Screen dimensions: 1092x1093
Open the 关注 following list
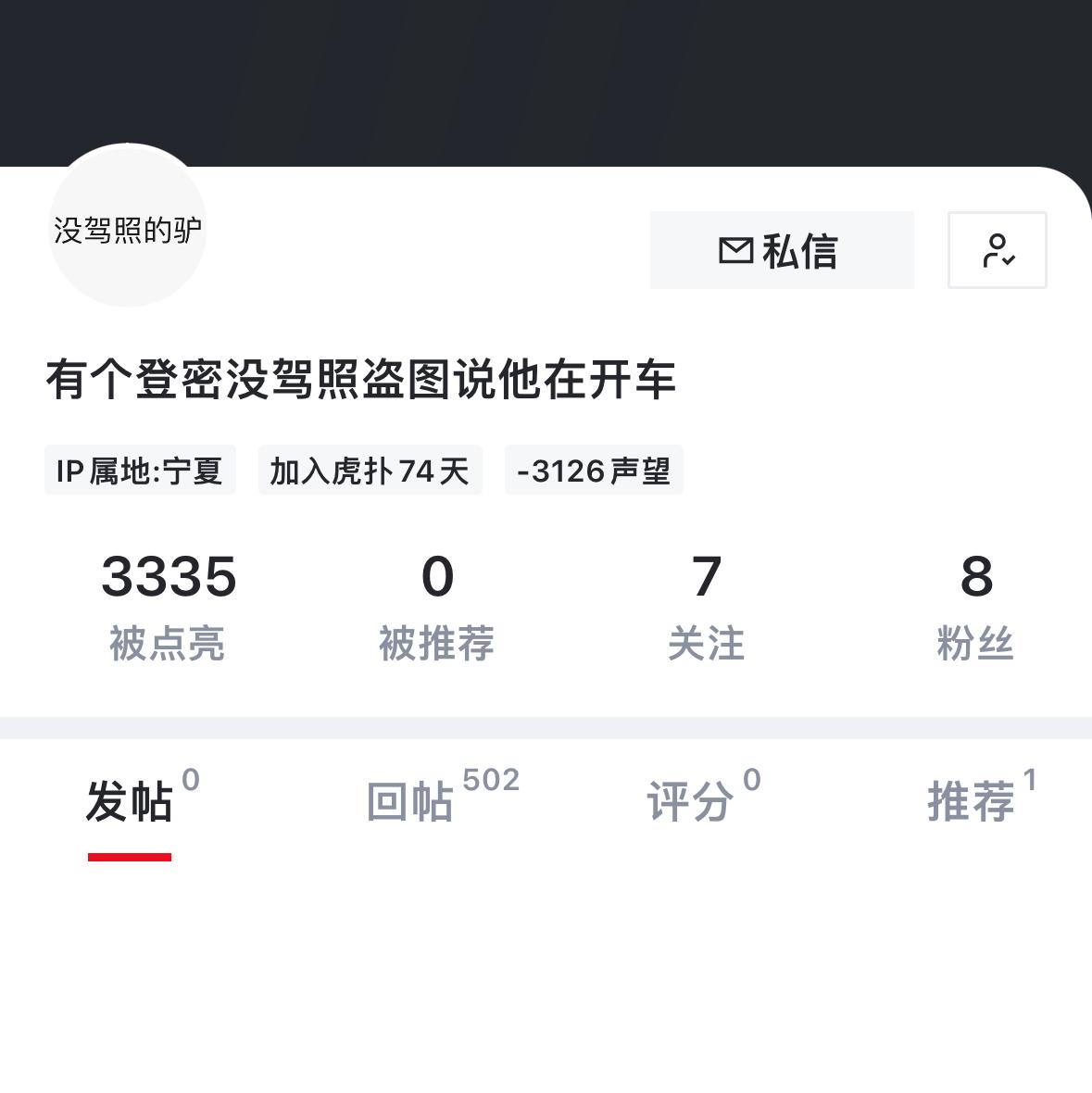pos(706,605)
